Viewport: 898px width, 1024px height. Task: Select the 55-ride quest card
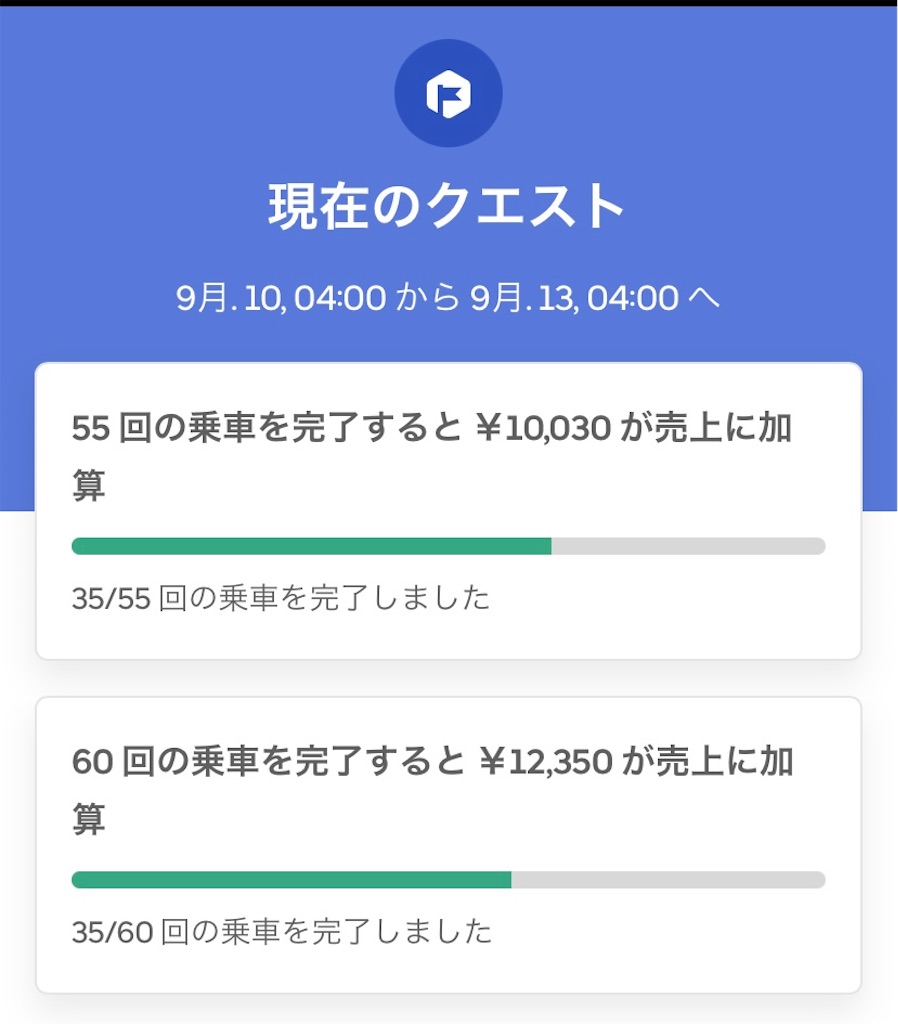tap(448, 510)
